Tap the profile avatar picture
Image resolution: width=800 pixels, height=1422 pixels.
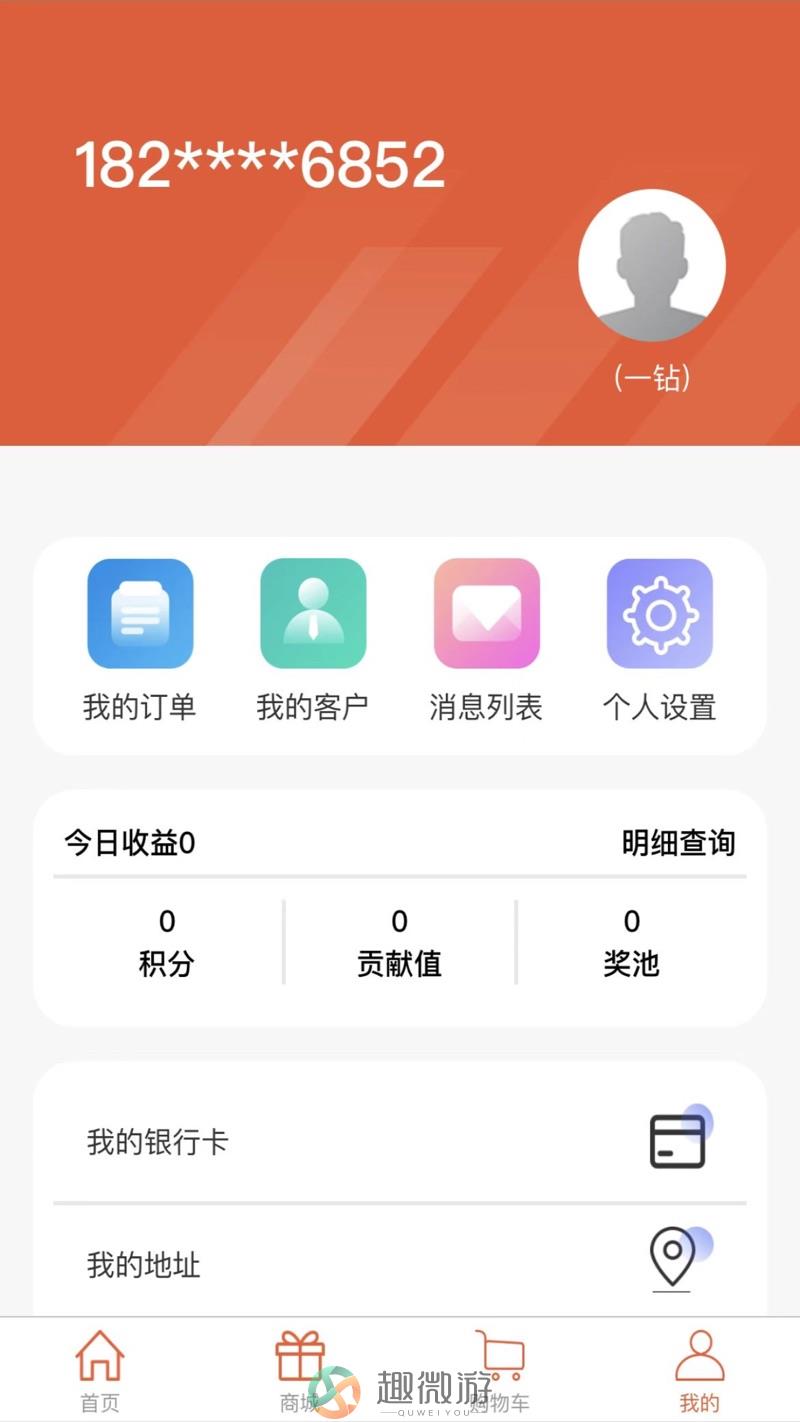[x=652, y=265]
